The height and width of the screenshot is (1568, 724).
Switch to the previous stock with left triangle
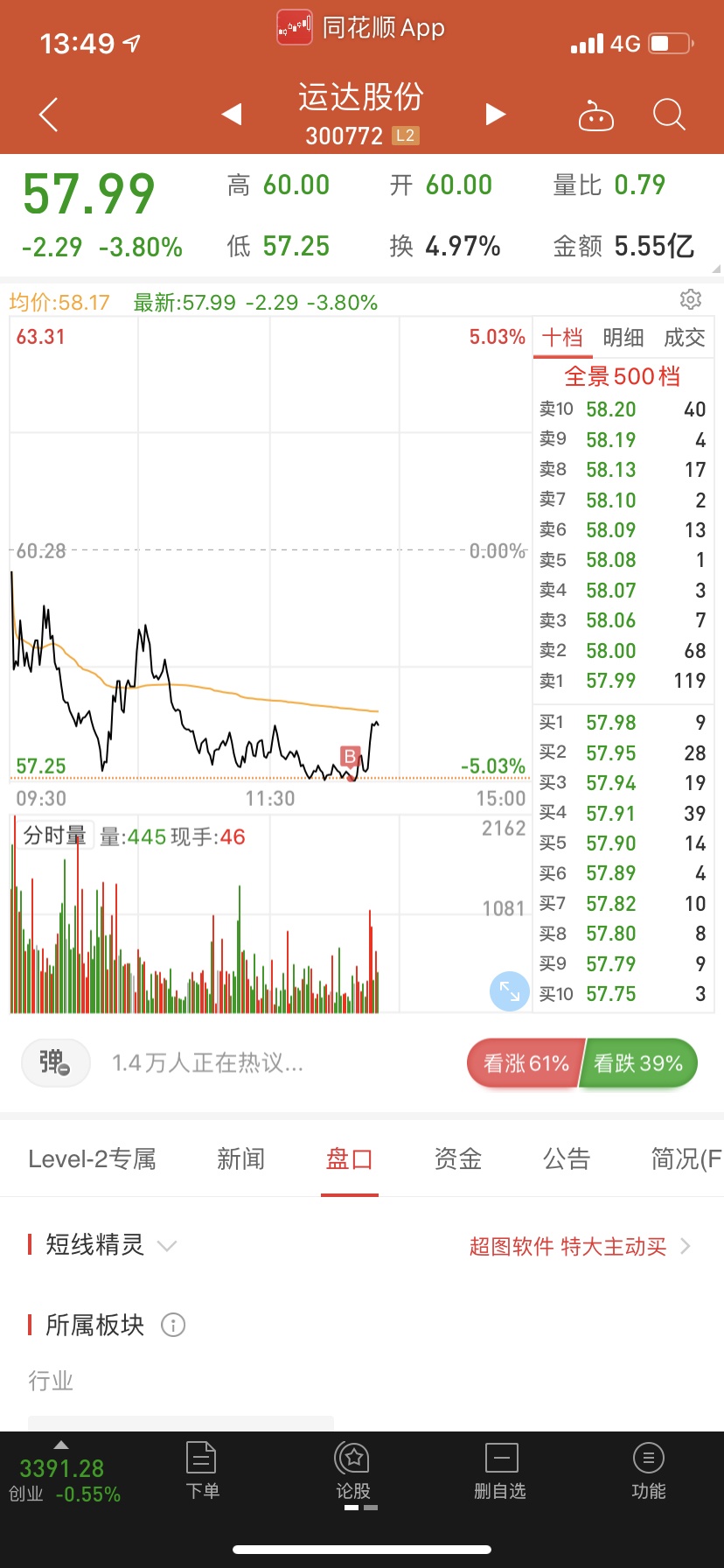pyautogui.click(x=232, y=114)
